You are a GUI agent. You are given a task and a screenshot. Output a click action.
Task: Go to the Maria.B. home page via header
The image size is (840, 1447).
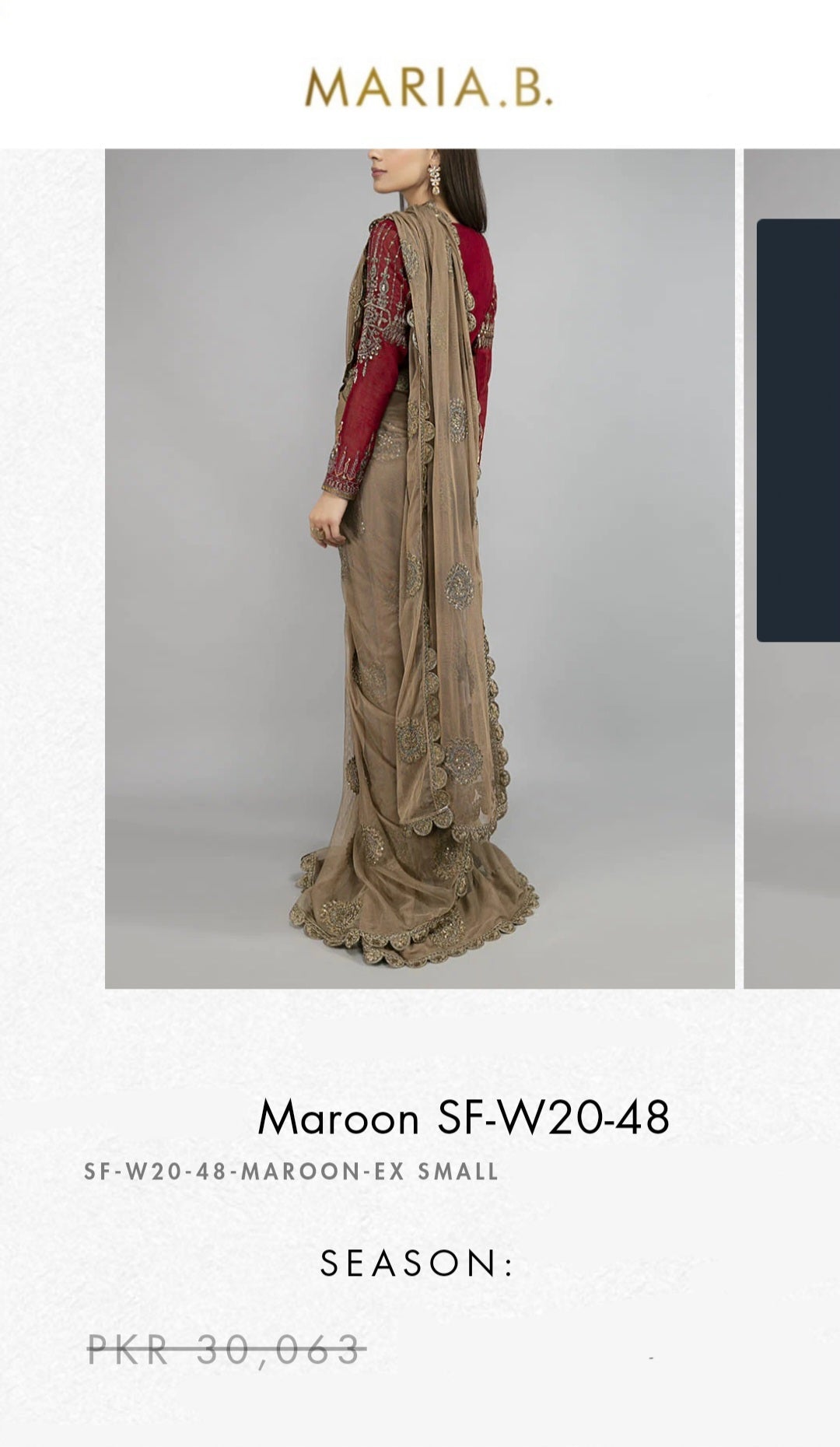(x=429, y=87)
